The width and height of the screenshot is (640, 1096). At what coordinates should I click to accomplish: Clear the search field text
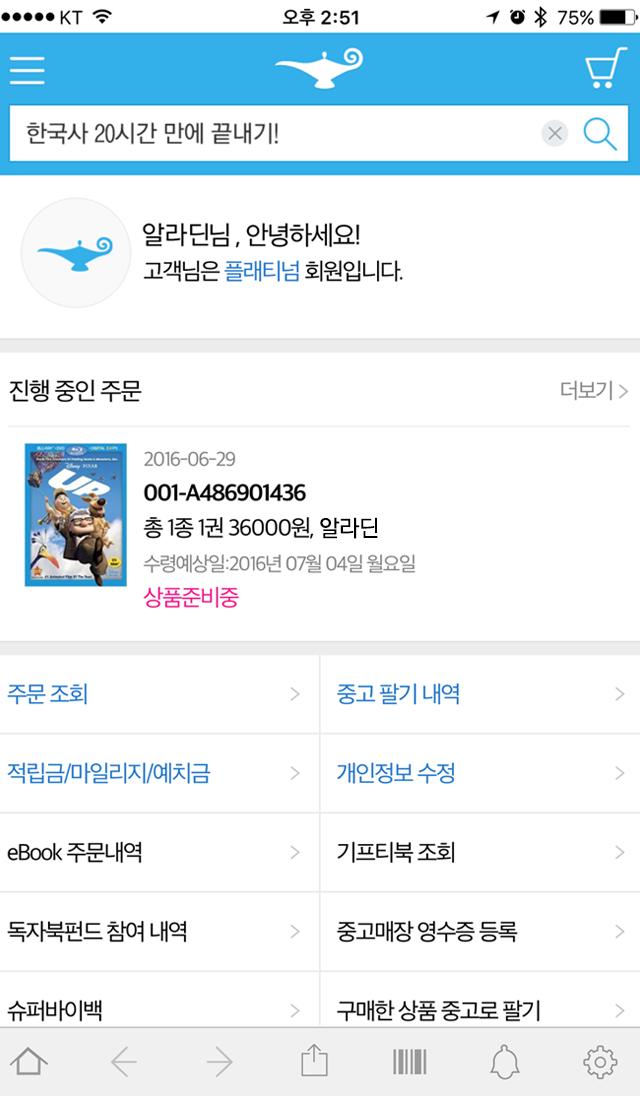pos(555,133)
